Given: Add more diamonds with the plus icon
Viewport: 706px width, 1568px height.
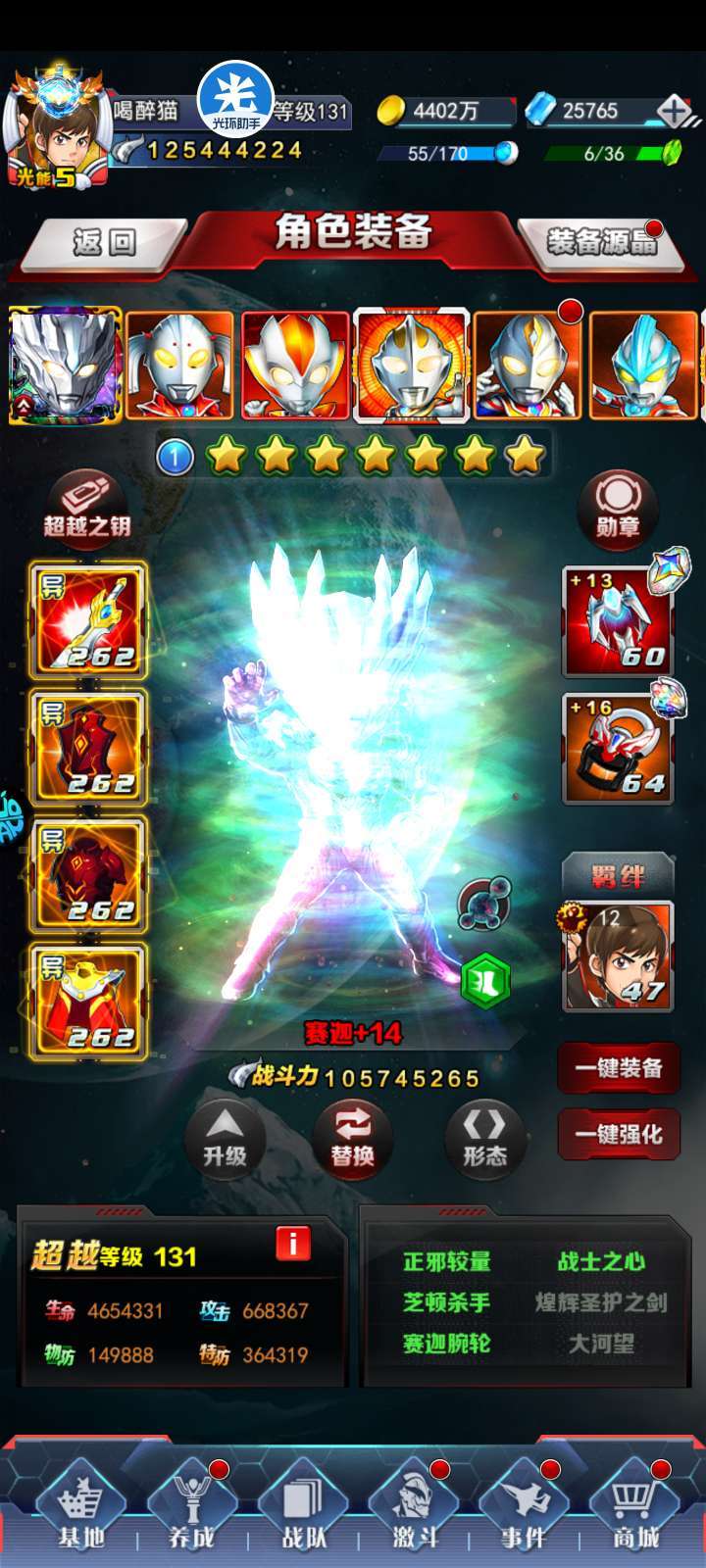Looking at the screenshot, I should [x=673, y=111].
